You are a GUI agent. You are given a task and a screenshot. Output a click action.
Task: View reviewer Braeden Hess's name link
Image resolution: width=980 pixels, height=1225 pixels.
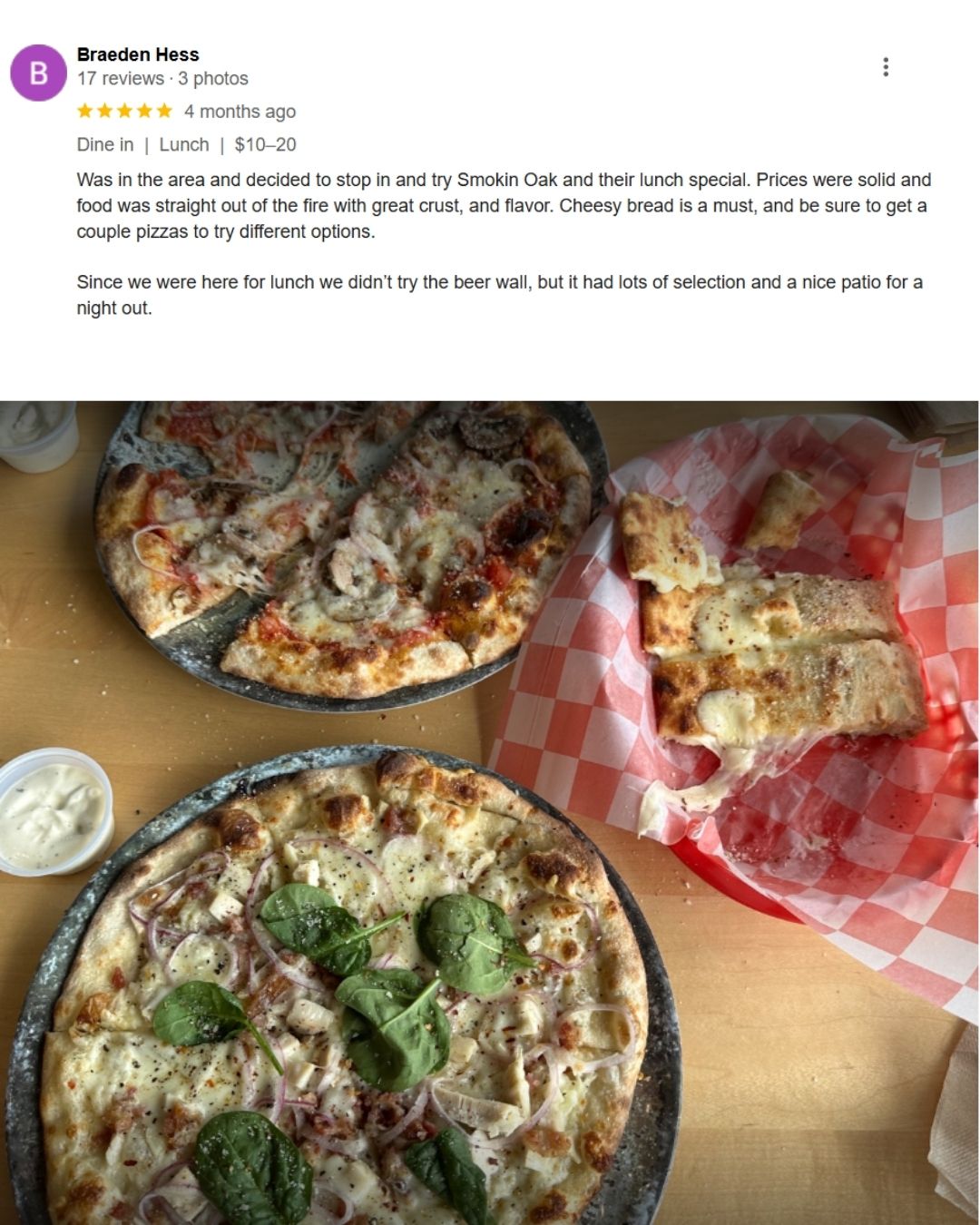138,54
